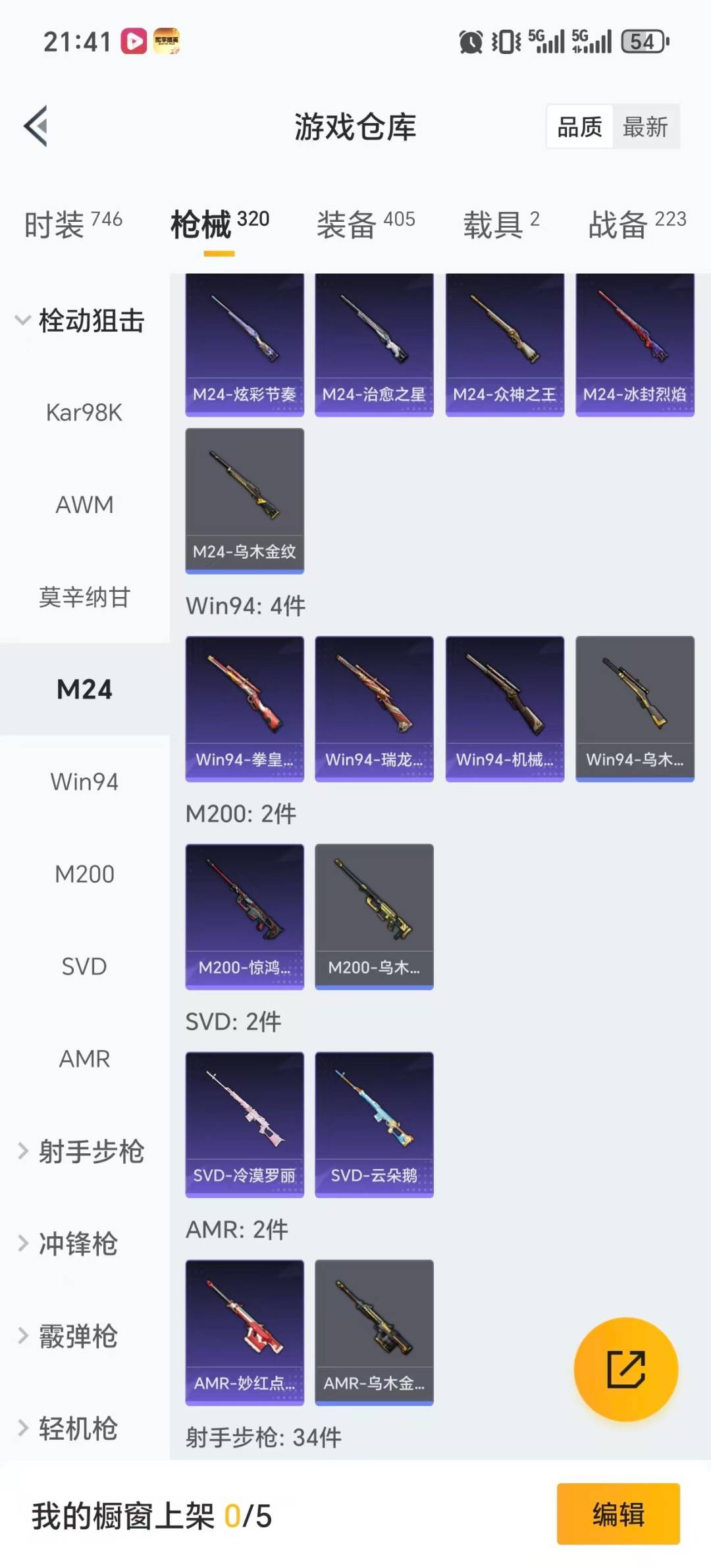Switch sorting to 品质
The height and width of the screenshot is (1568, 711).
click(x=578, y=126)
